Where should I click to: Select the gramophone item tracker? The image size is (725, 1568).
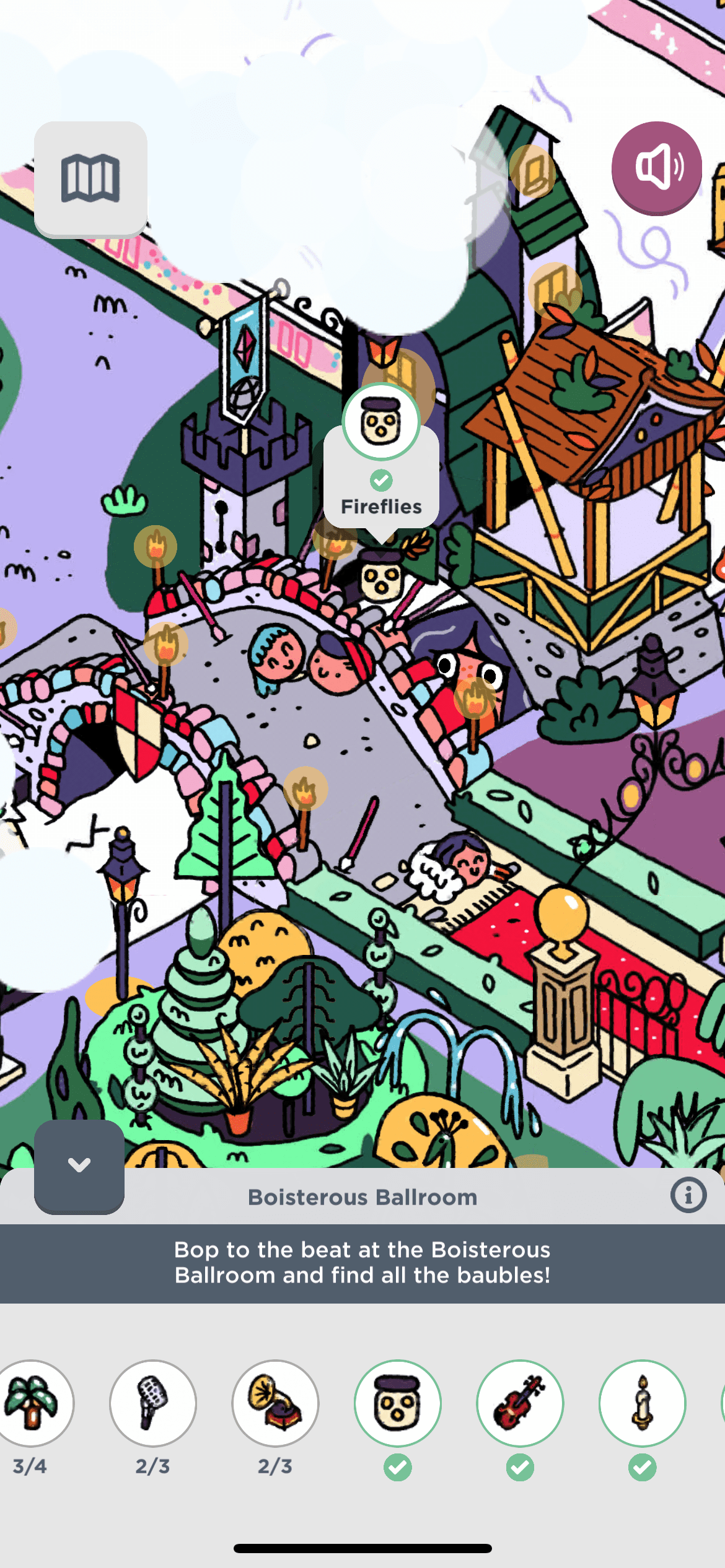coord(275,1403)
